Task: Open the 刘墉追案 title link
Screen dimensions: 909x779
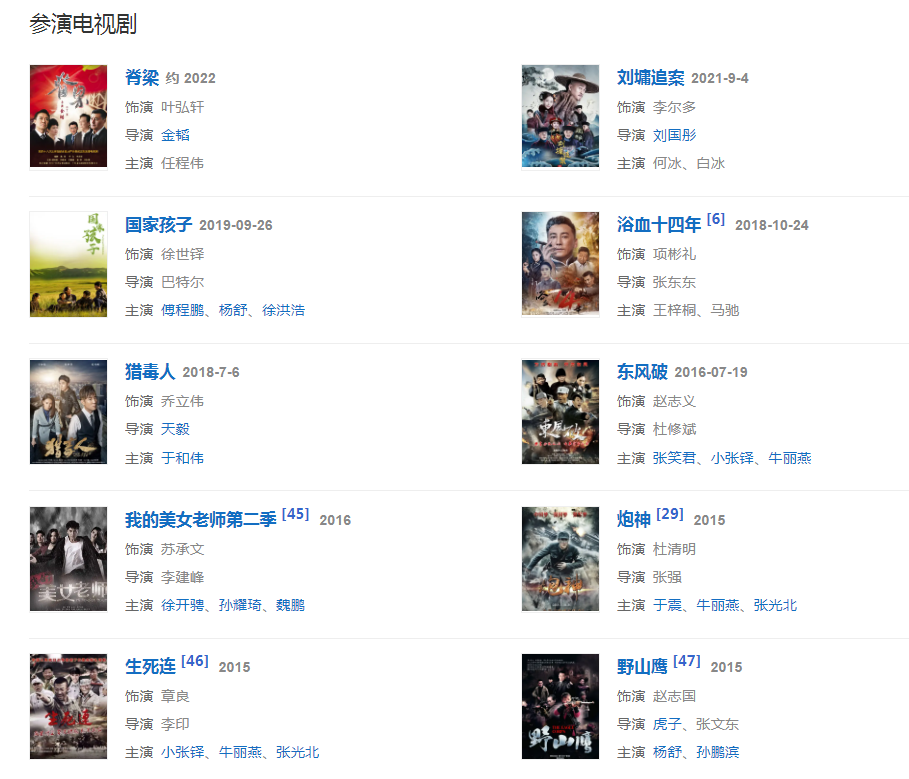Action: [650, 78]
